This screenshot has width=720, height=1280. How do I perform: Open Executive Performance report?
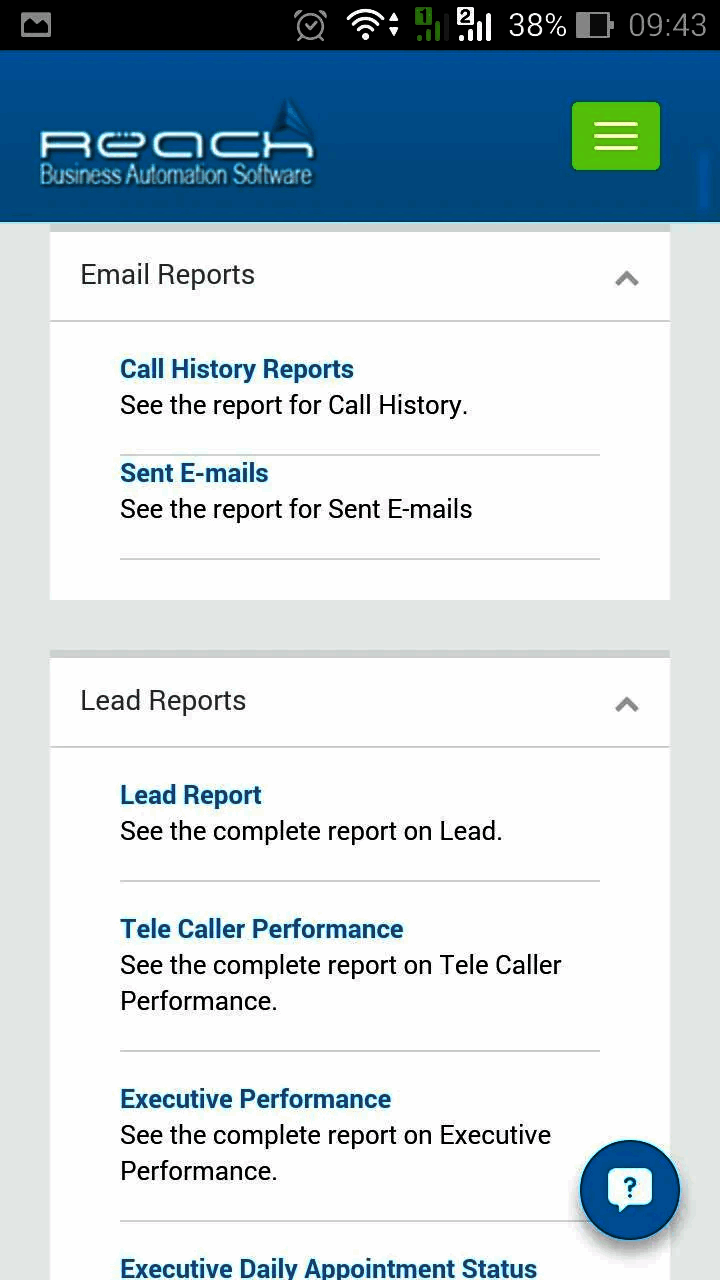(256, 1099)
